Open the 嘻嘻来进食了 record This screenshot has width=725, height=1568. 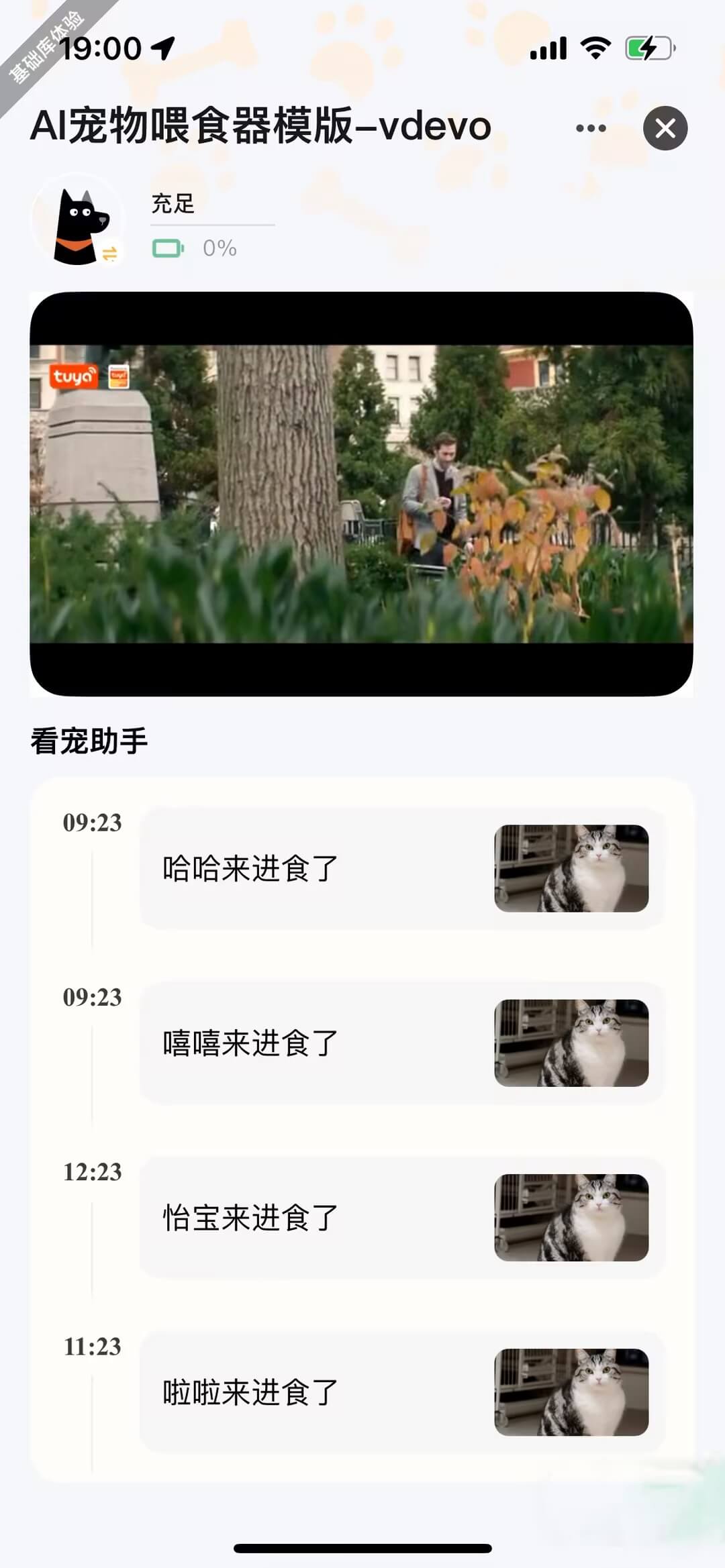[x=401, y=1043]
